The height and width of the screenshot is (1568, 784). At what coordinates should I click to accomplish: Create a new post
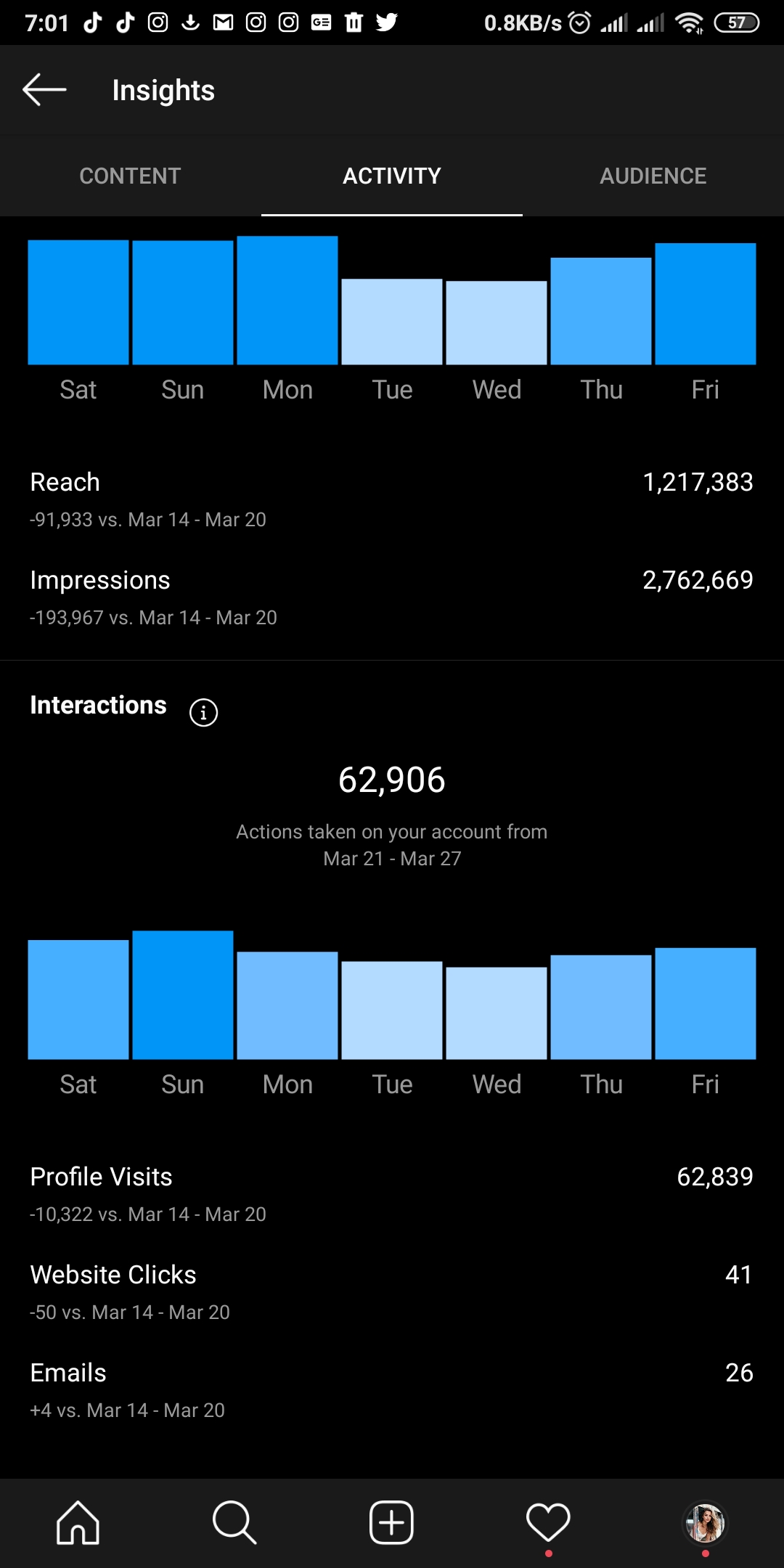click(391, 1522)
